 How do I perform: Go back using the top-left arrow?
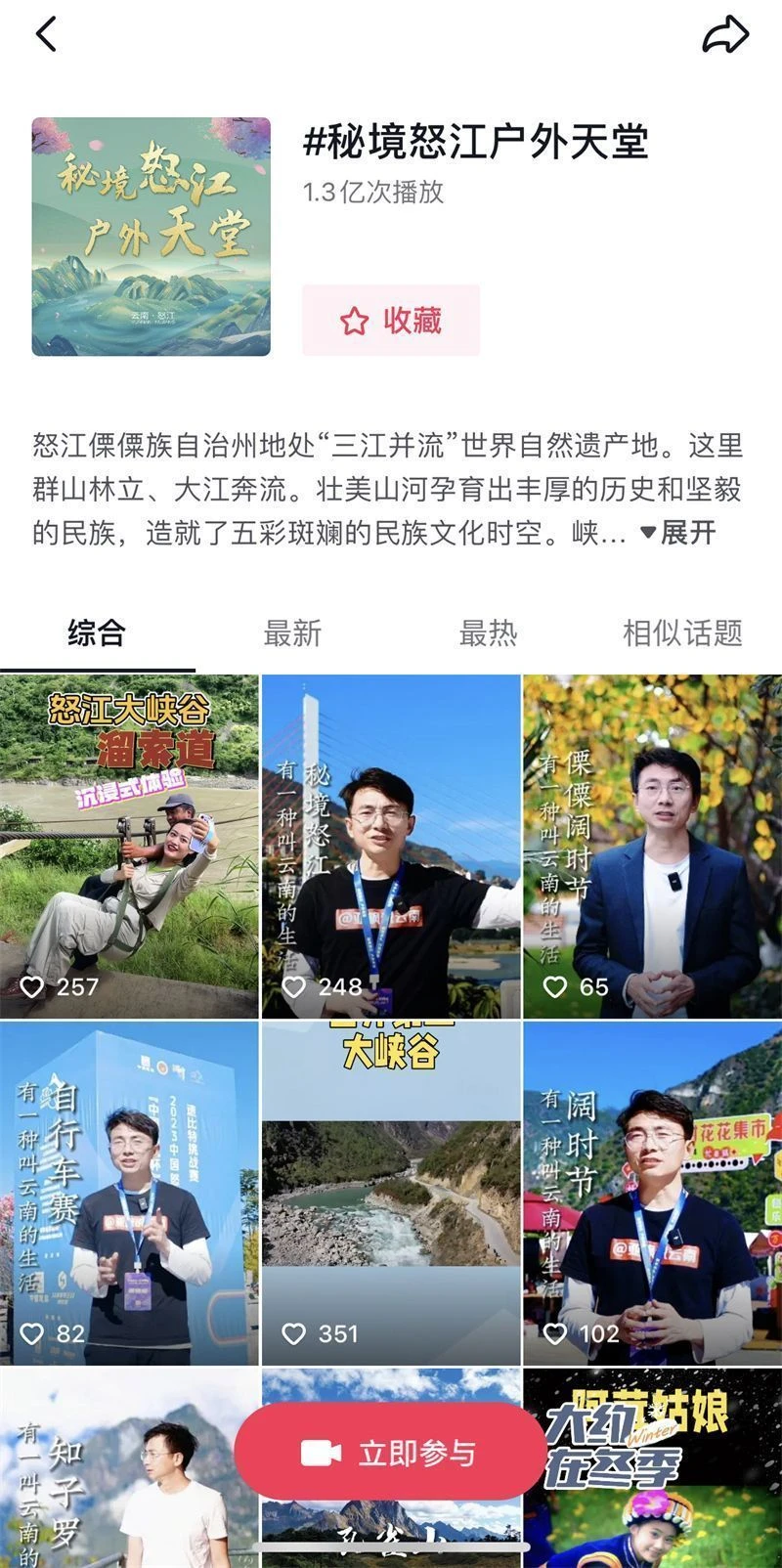[x=46, y=35]
